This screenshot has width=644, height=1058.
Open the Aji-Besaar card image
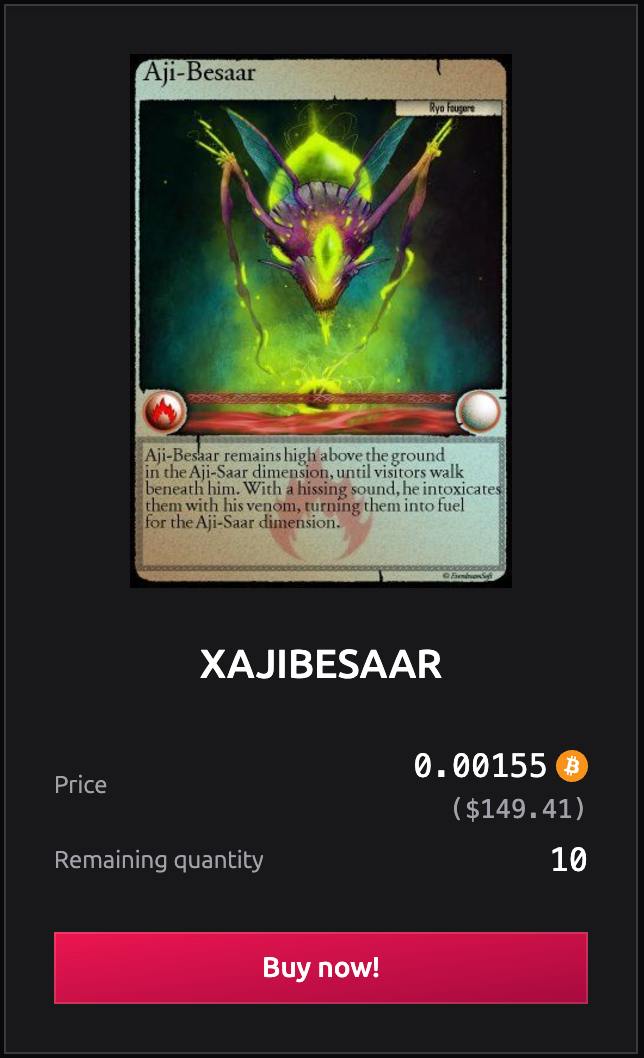point(321,321)
